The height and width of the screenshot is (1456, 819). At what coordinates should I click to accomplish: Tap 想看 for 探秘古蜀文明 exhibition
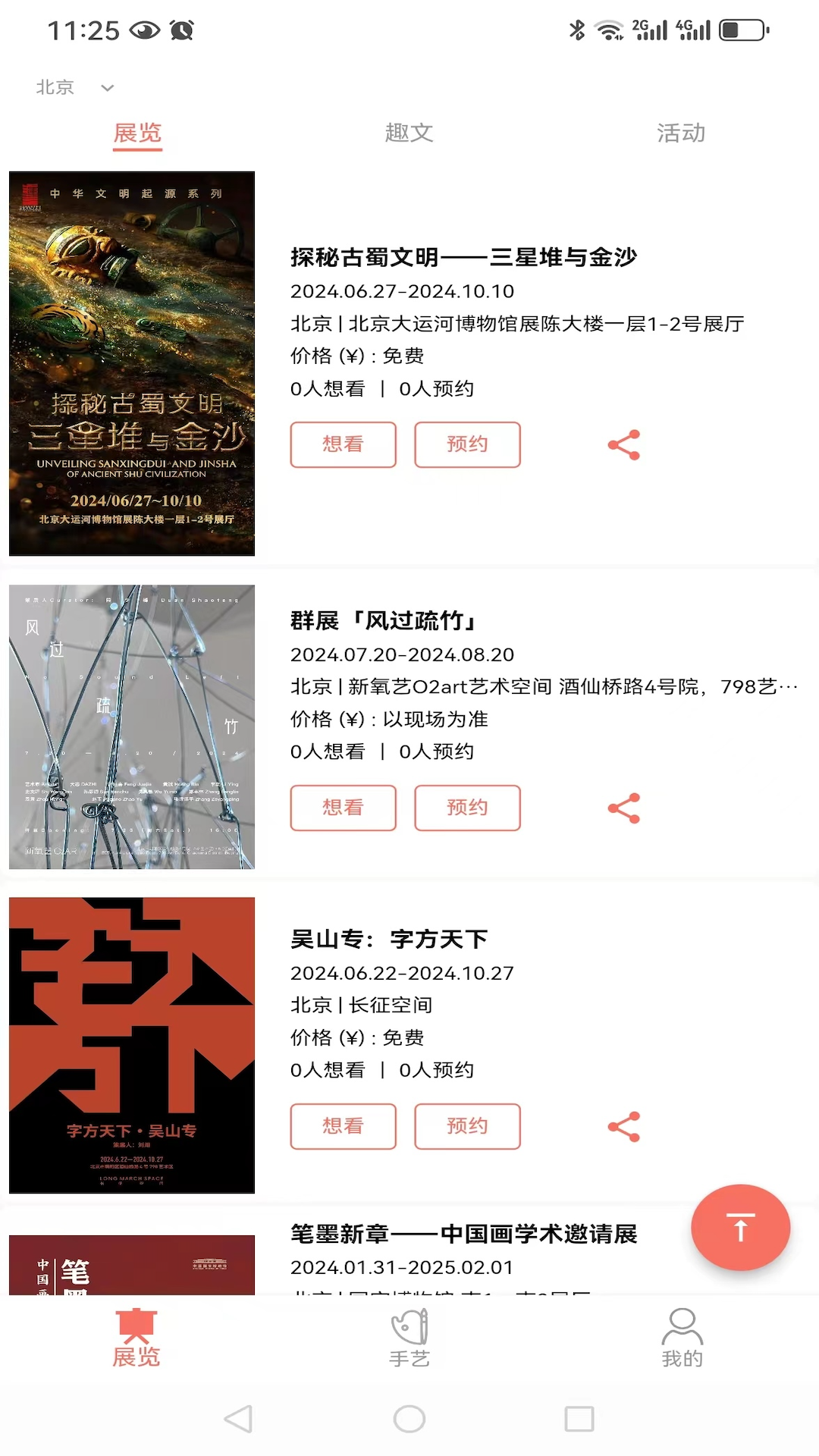tap(343, 444)
